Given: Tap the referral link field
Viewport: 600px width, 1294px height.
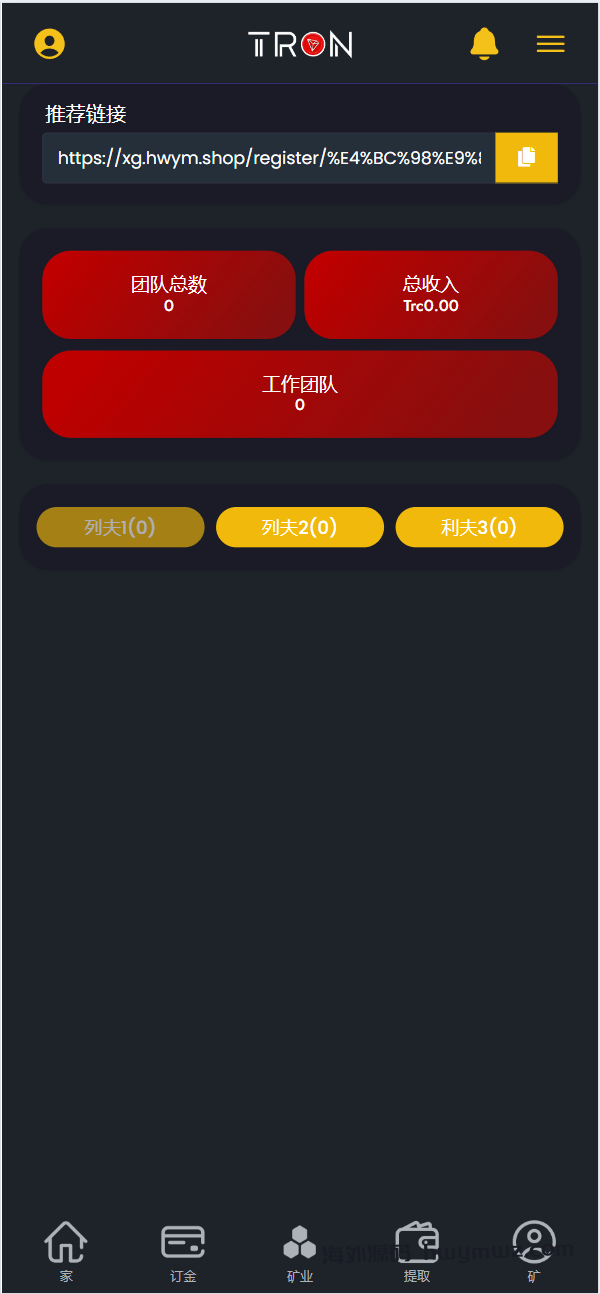Looking at the screenshot, I should click(x=268, y=158).
